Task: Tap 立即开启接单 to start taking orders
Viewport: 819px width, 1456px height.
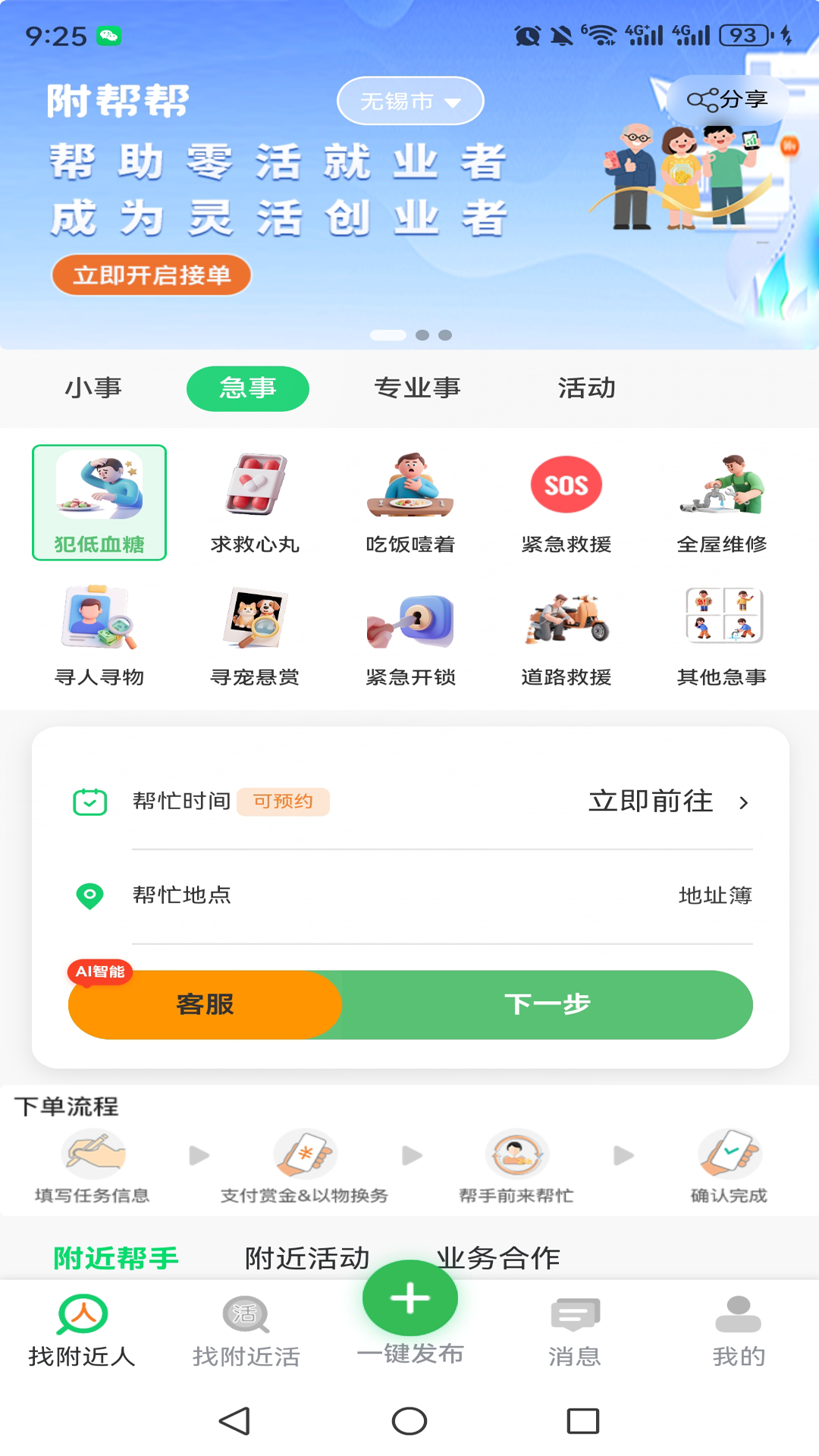Action: 151,275
